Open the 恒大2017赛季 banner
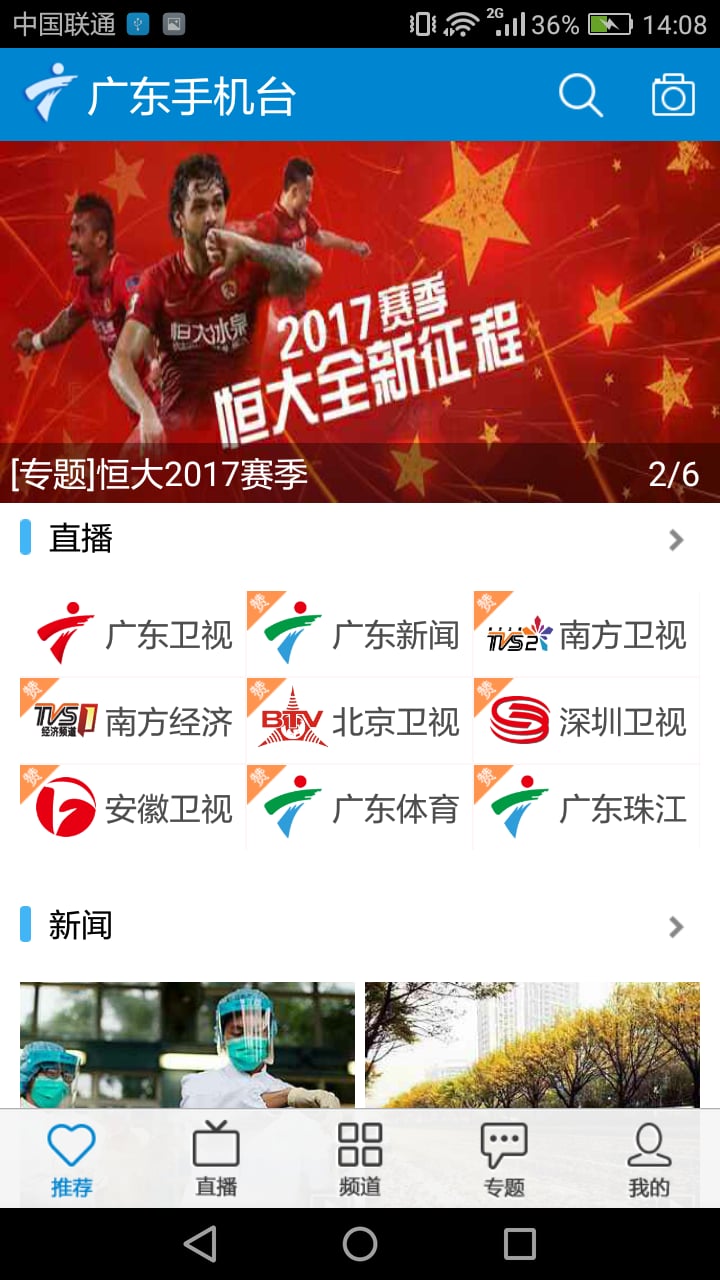This screenshot has width=720, height=1280. [x=360, y=320]
